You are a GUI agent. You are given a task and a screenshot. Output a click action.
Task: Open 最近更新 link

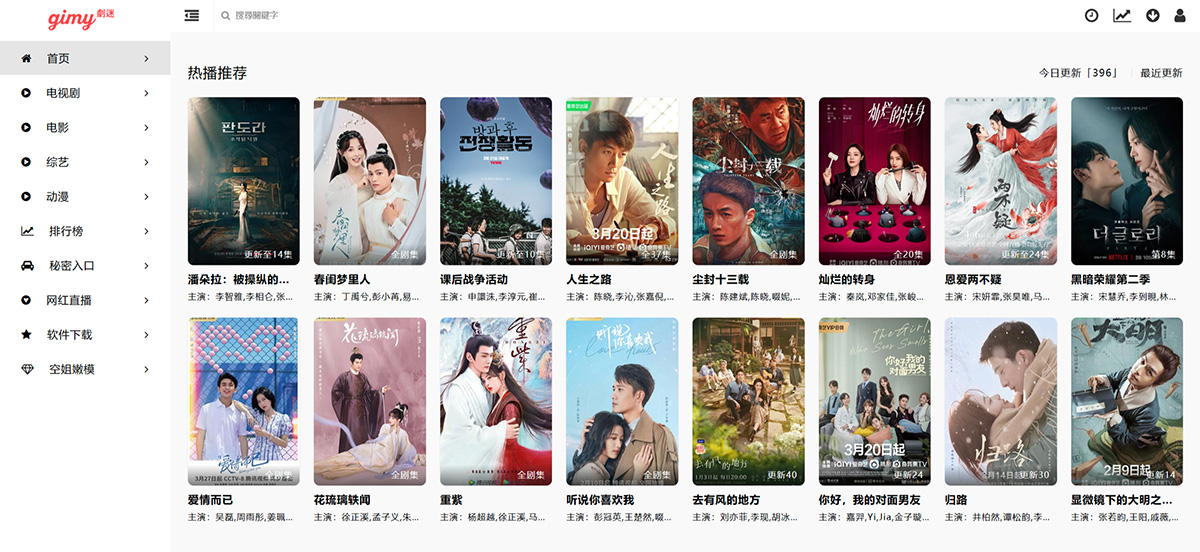pos(1161,73)
